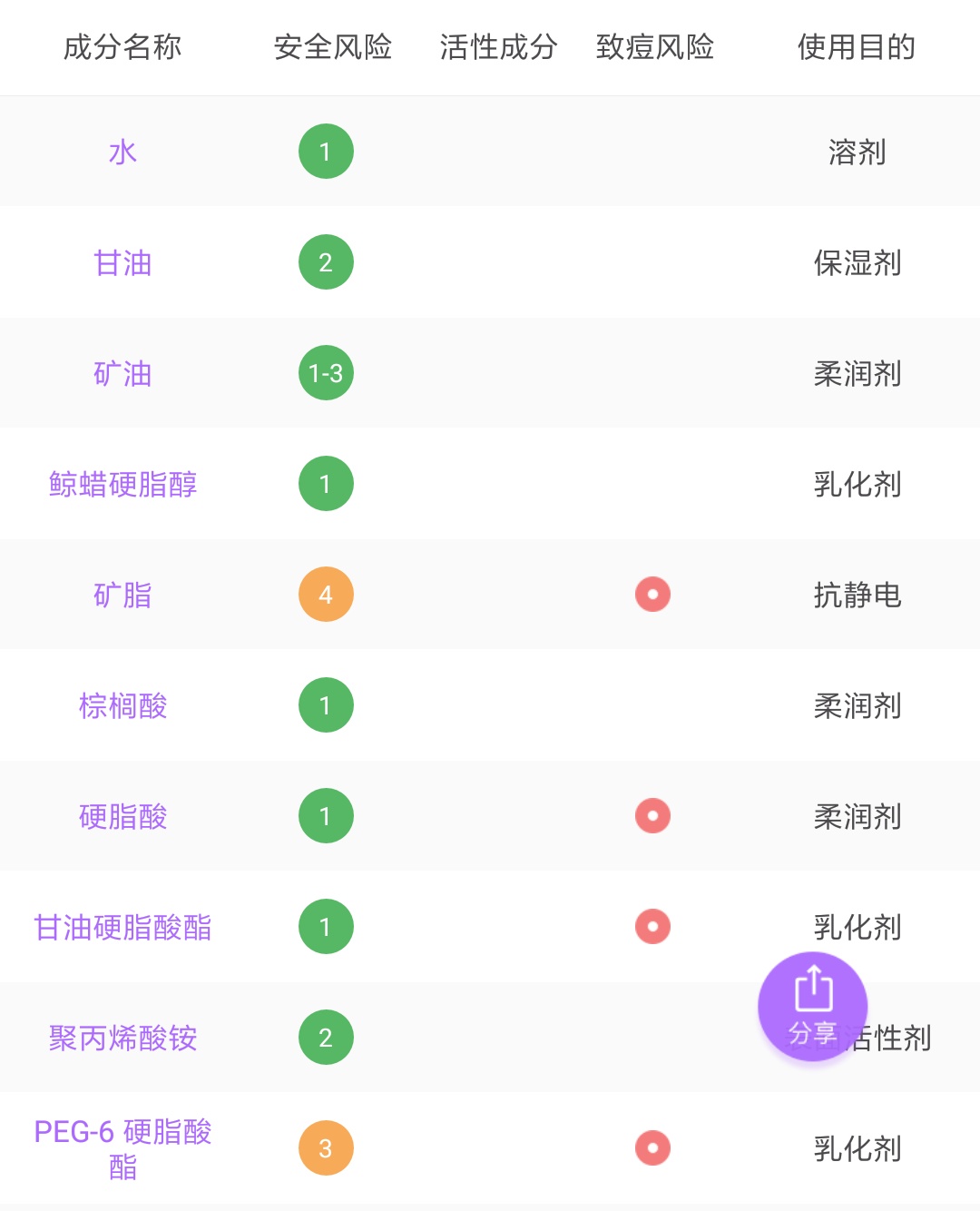The height and width of the screenshot is (1211, 980).
Task: Tap the 溶剂 usage label for 水
Action: pos(856,151)
